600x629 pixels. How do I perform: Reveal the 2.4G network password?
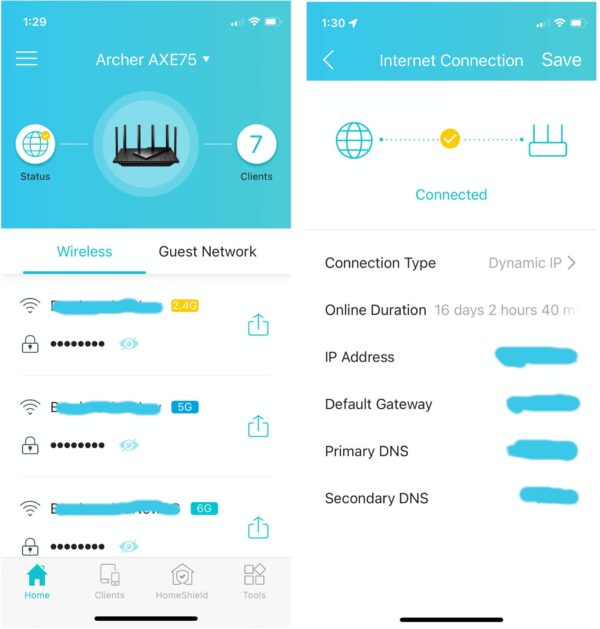[128, 344]
